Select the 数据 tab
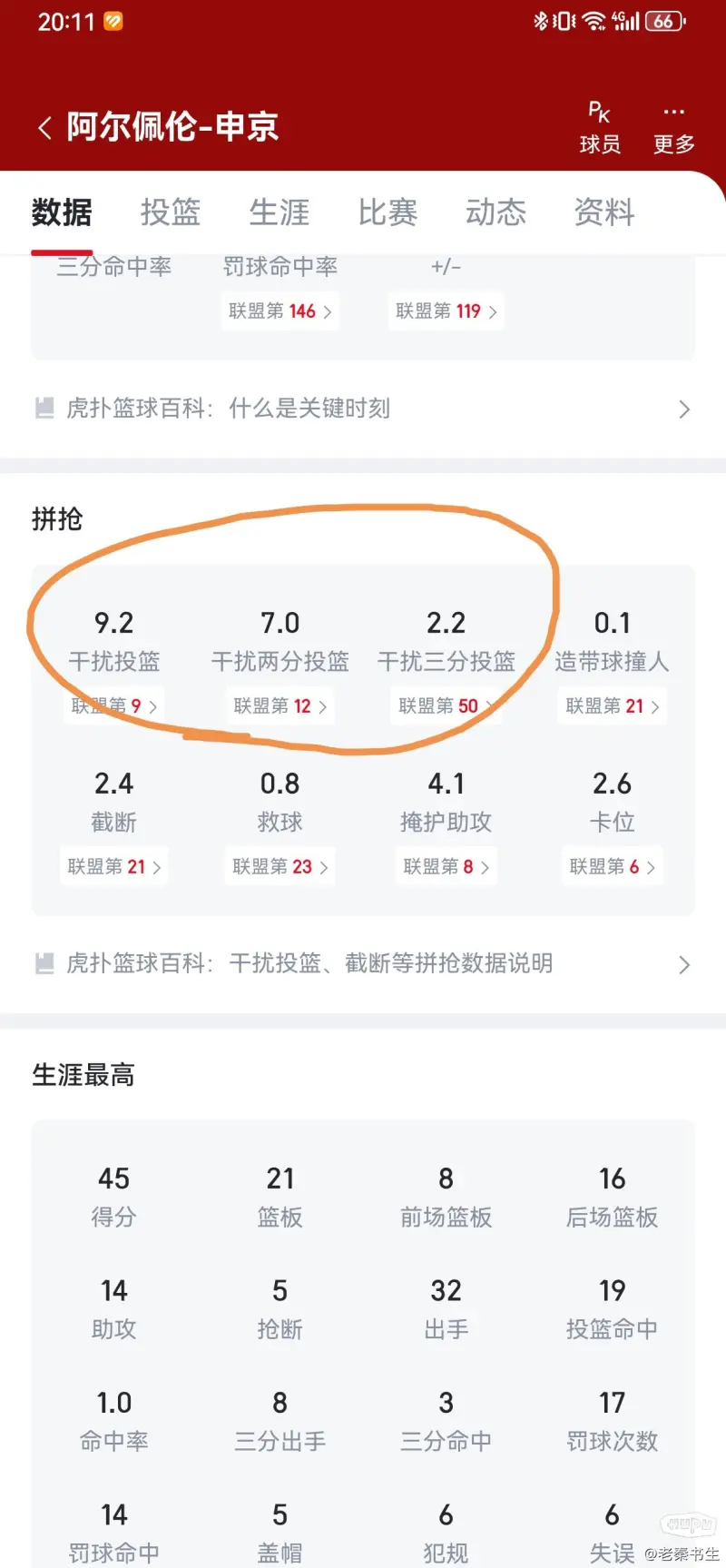Viewport: 726px width, 1568px height. (x=62, y=212)
